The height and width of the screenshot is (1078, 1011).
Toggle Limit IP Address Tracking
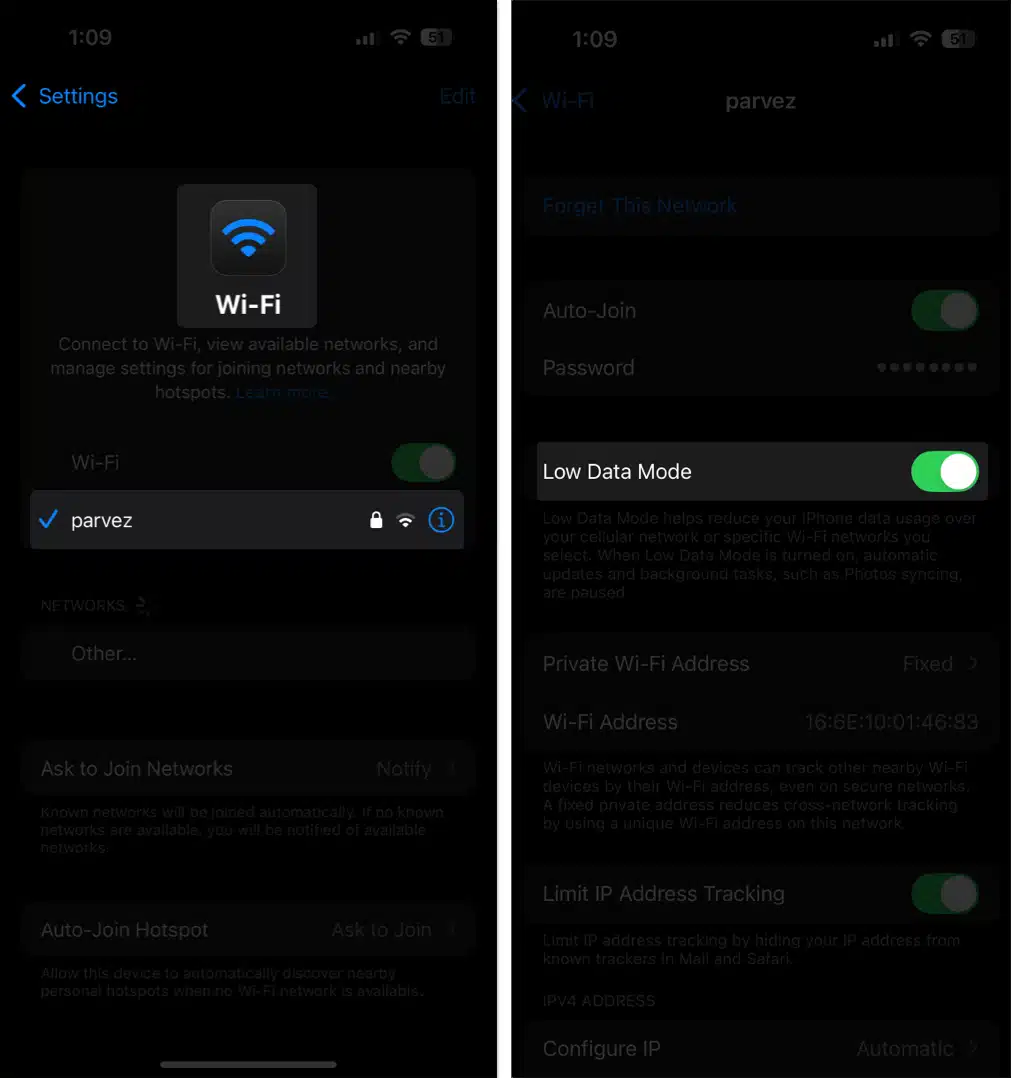click(x=944, y=894)
